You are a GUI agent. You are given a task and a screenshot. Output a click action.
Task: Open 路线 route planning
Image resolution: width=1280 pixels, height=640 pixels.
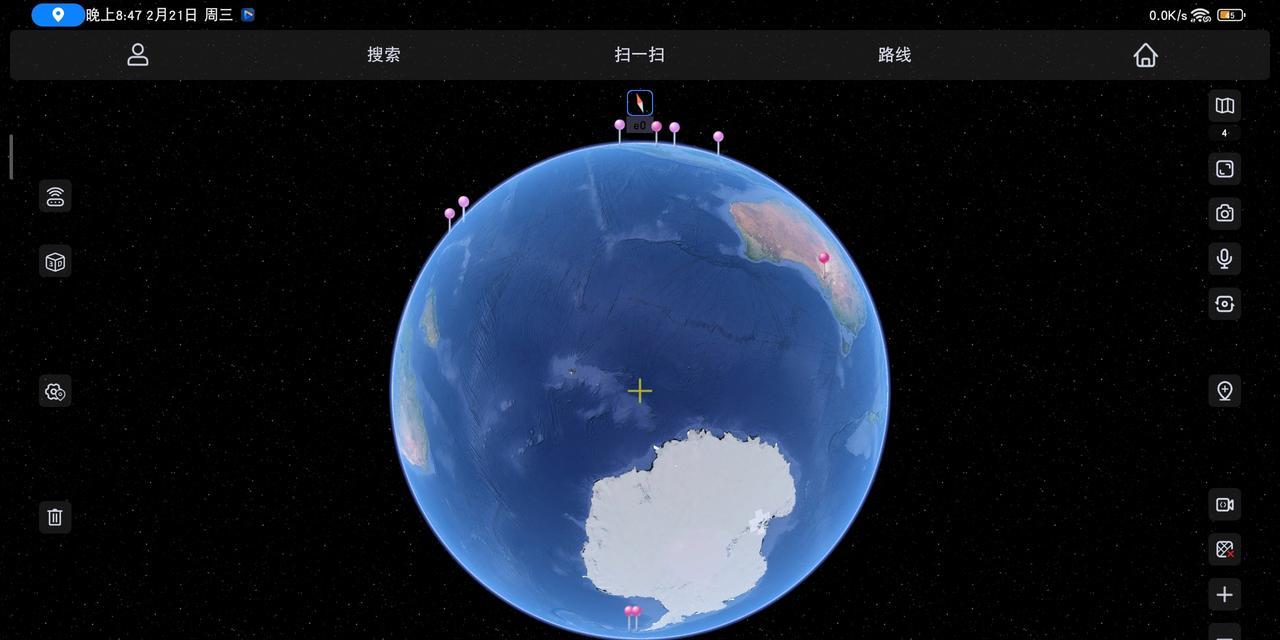[894, 55]
